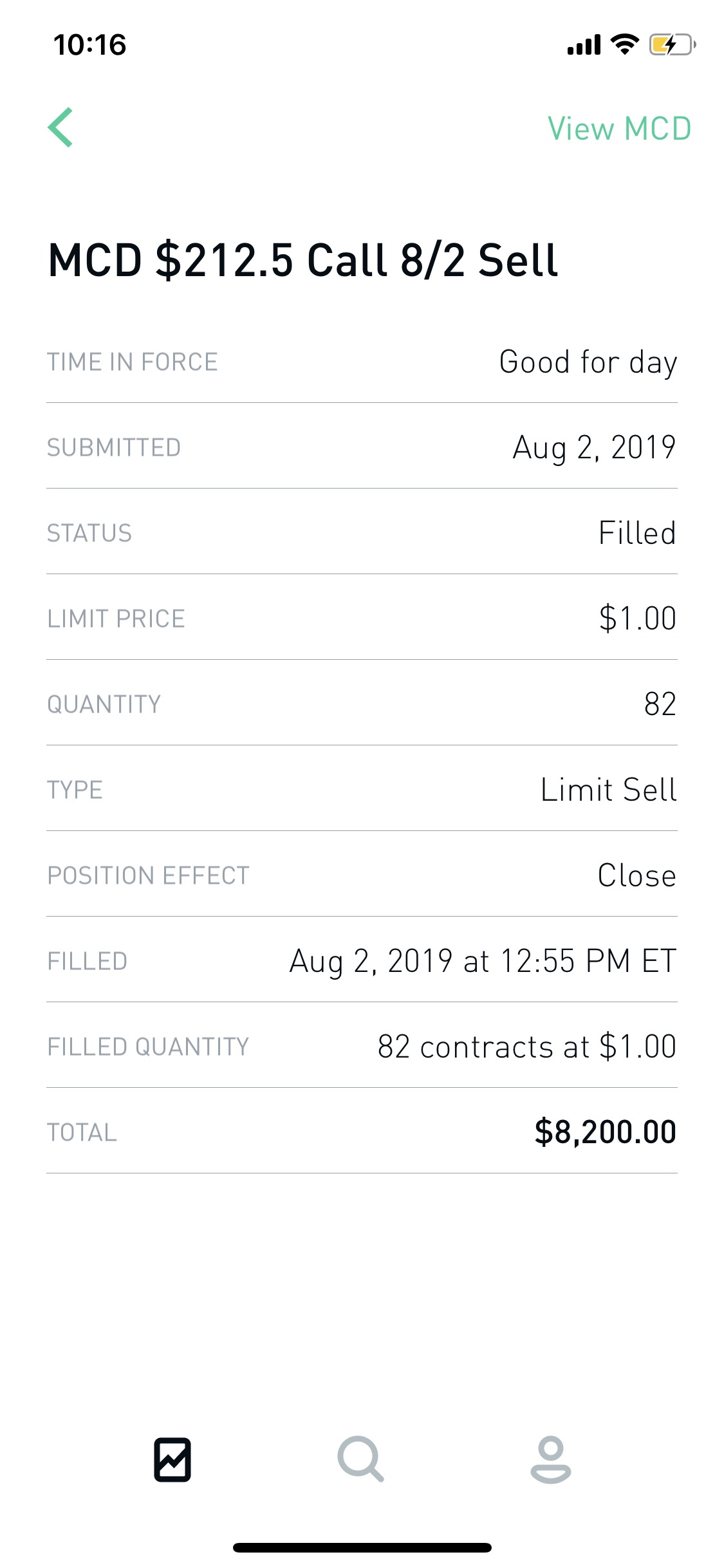
Task: Go back using the green arrow
Action: pyautogui.click(x=60, y=127)
